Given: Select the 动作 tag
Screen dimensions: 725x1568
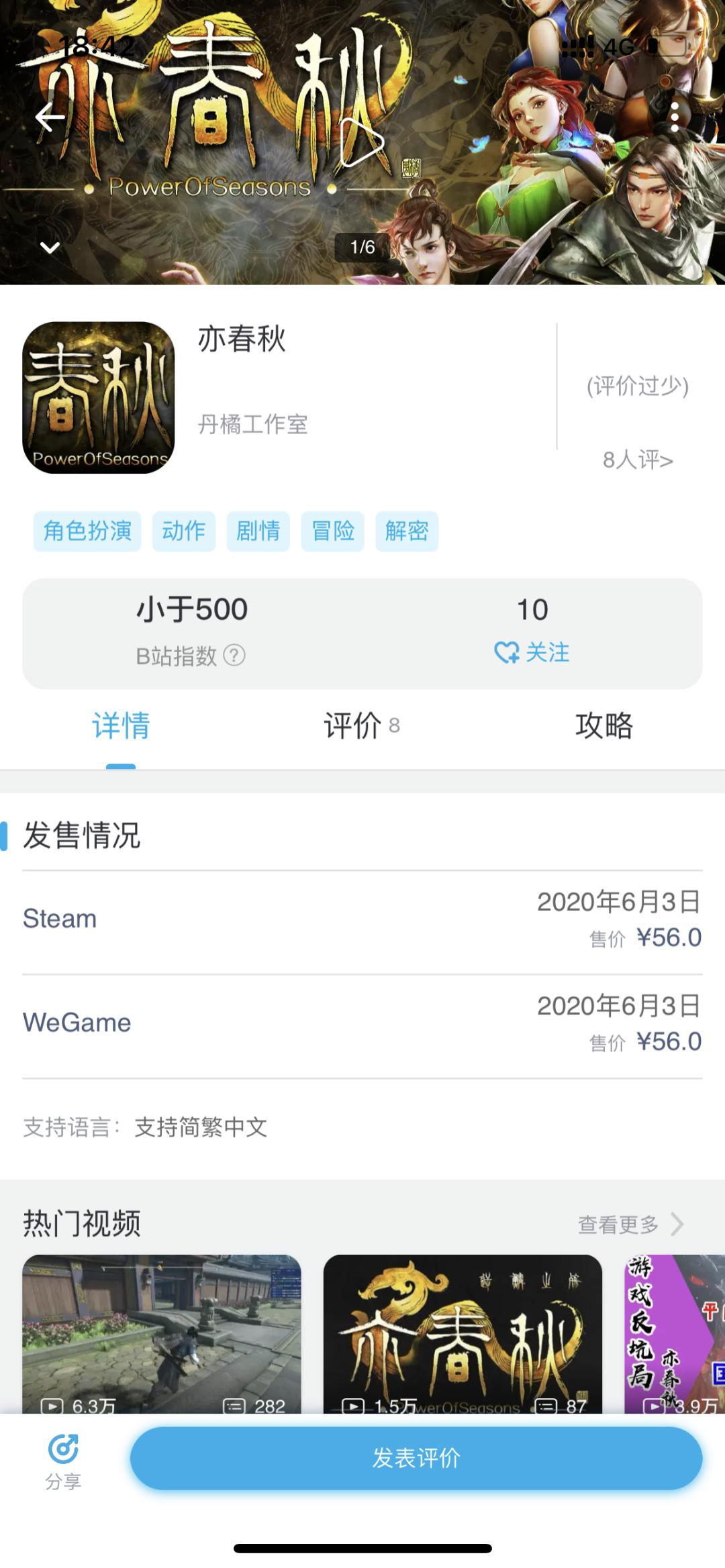Looking at the screenshot, I should (x=183, y=531).
